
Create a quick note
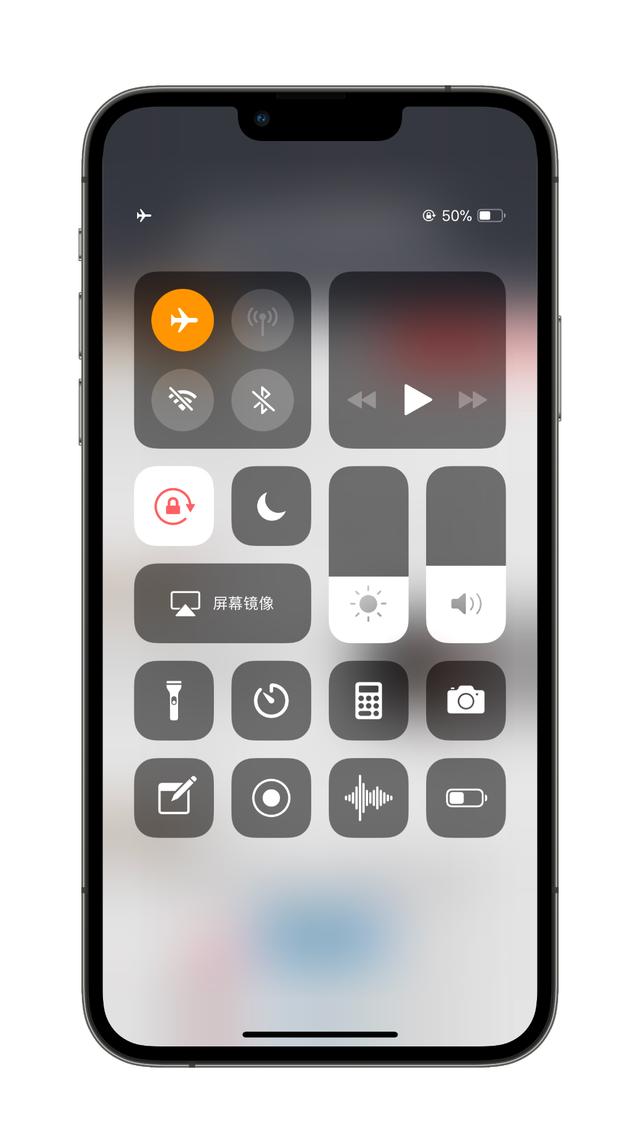[174, 797]
